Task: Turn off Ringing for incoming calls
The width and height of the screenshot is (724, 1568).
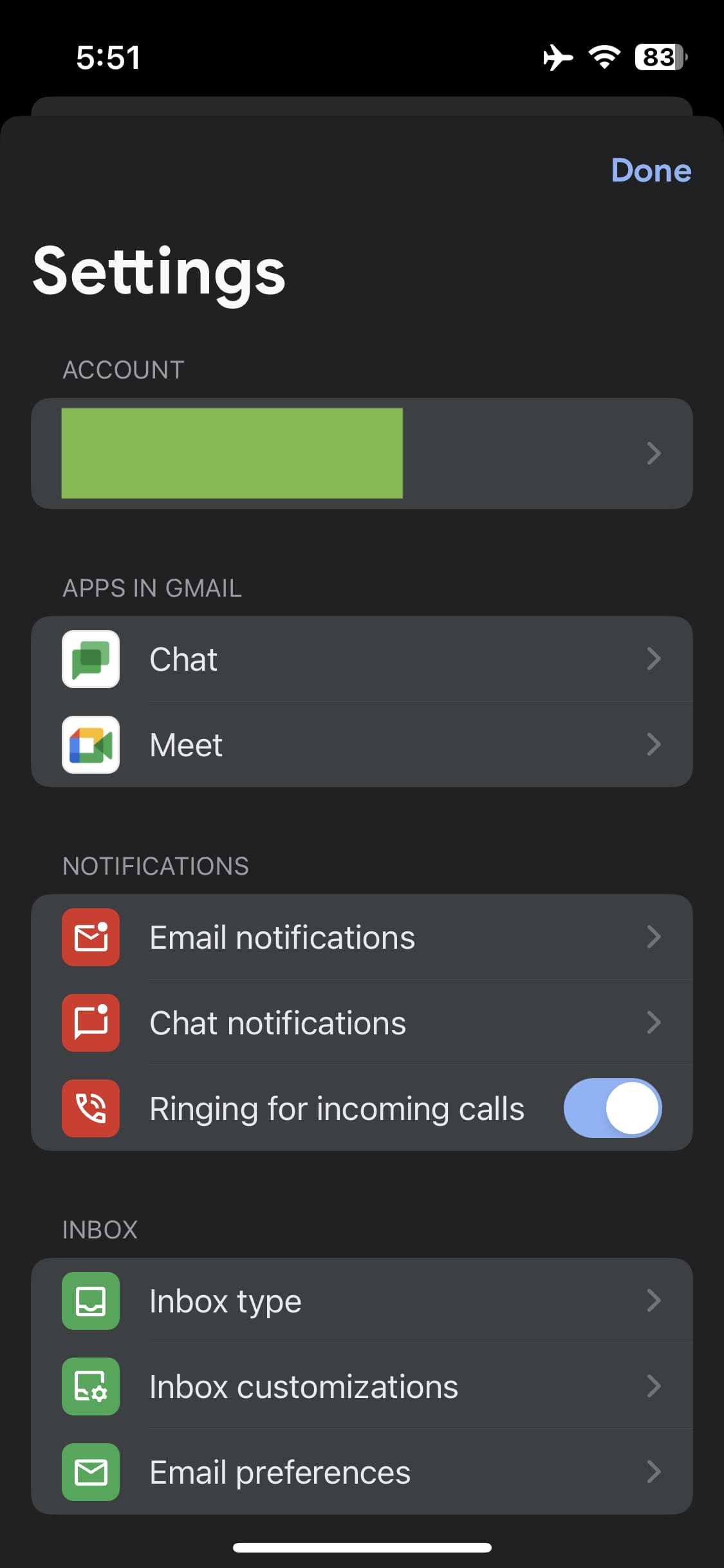Action: click(612, 1108)
